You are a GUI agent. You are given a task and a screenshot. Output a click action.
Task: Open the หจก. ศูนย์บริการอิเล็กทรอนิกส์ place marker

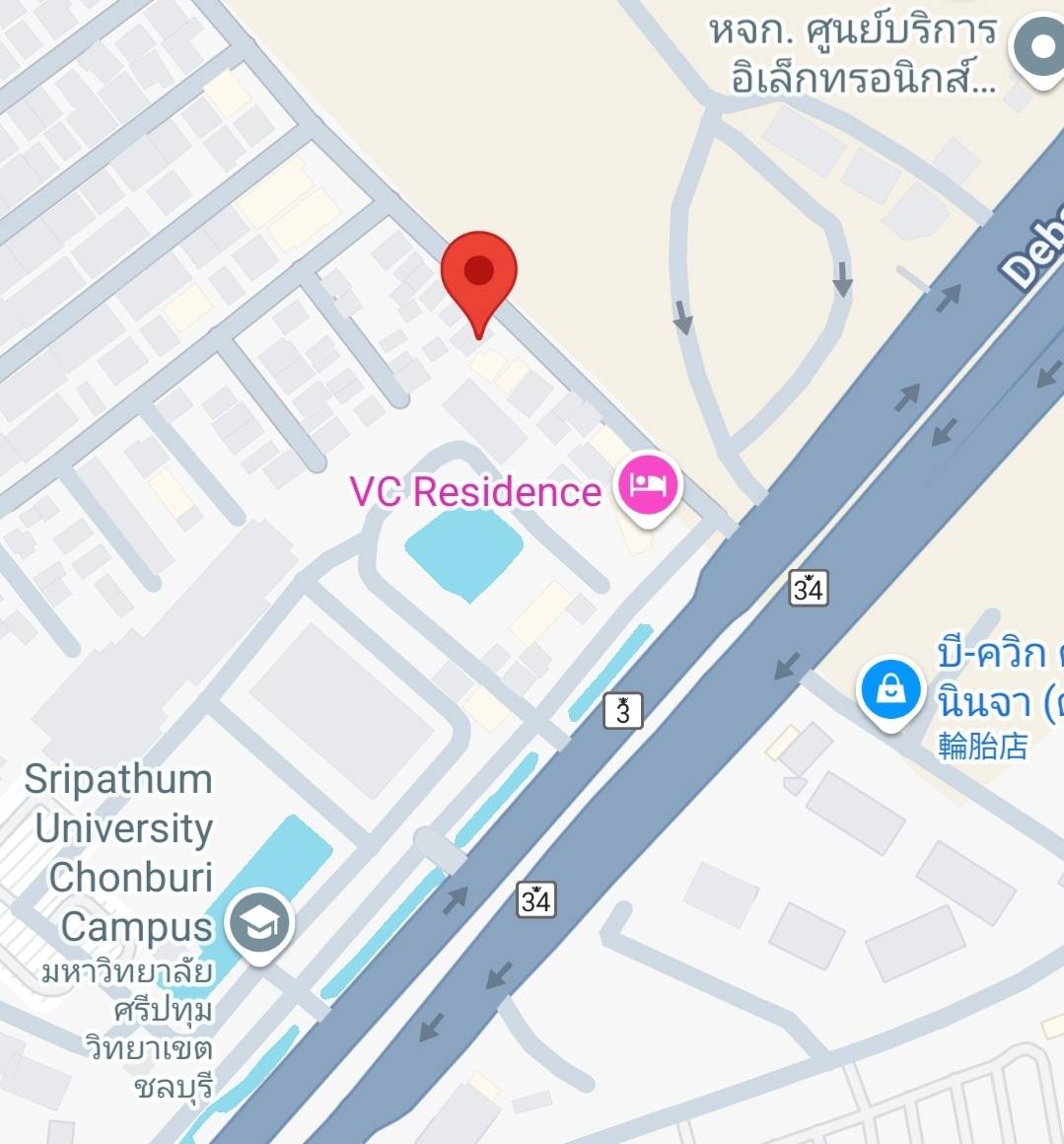point(1040,47)
